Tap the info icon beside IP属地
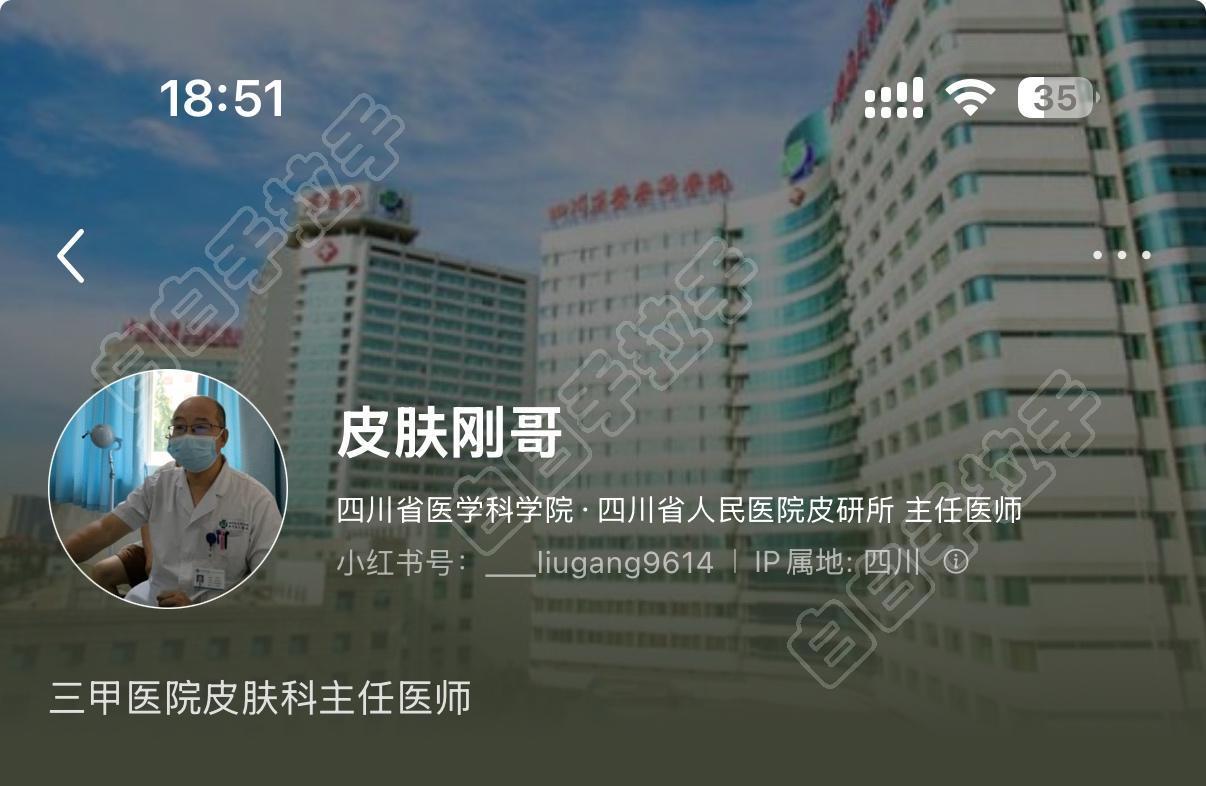The image size is (1206, 786). pyautogui.click(x=956, y=561)
